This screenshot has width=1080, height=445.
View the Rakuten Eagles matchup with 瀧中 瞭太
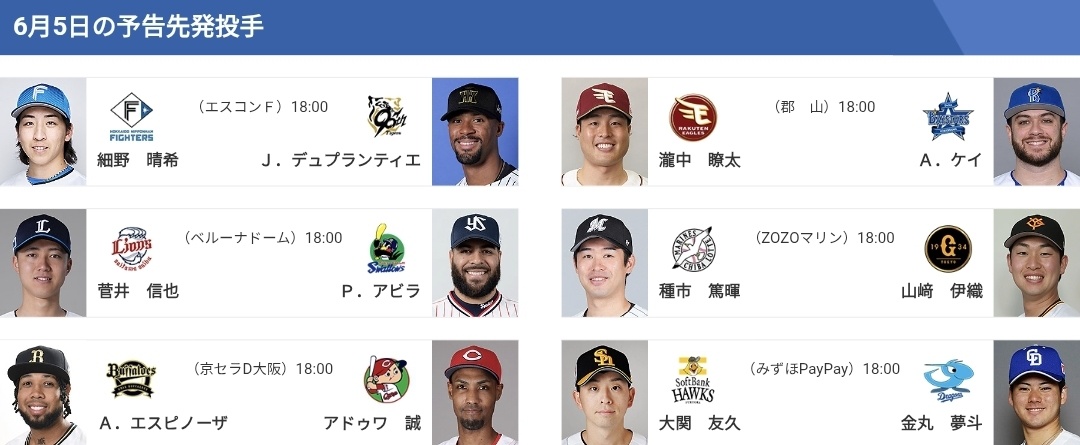coord(820,132)
